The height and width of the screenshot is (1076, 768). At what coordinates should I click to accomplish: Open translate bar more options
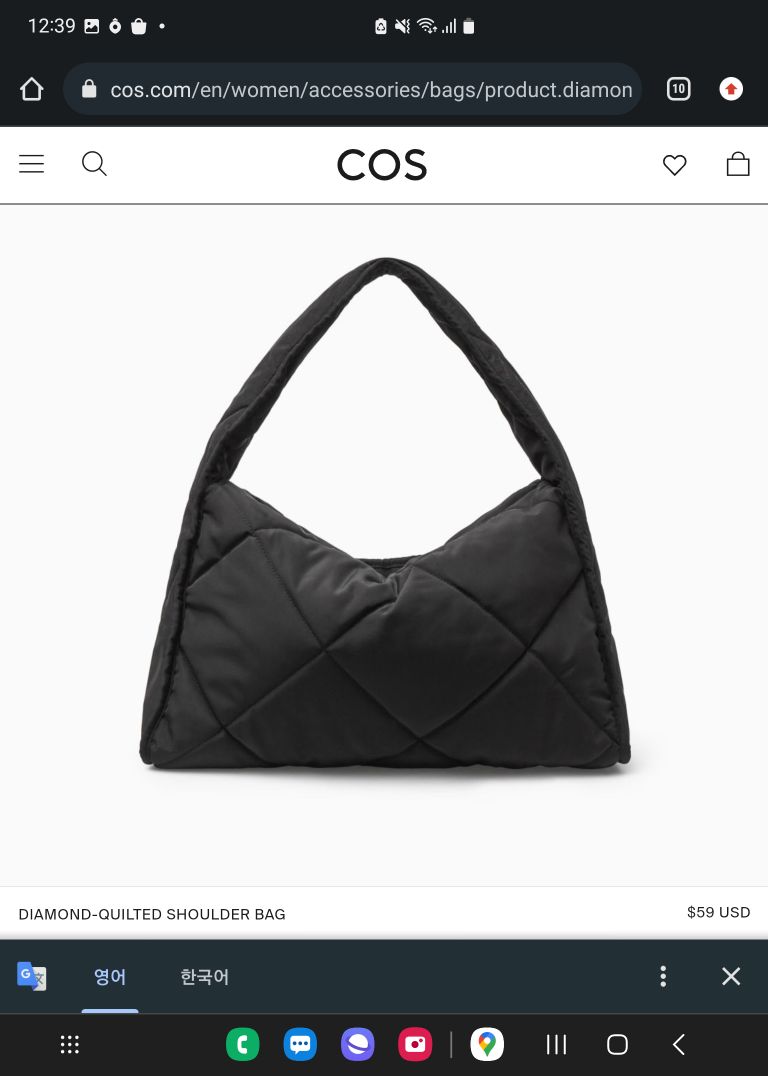point(663,977)
